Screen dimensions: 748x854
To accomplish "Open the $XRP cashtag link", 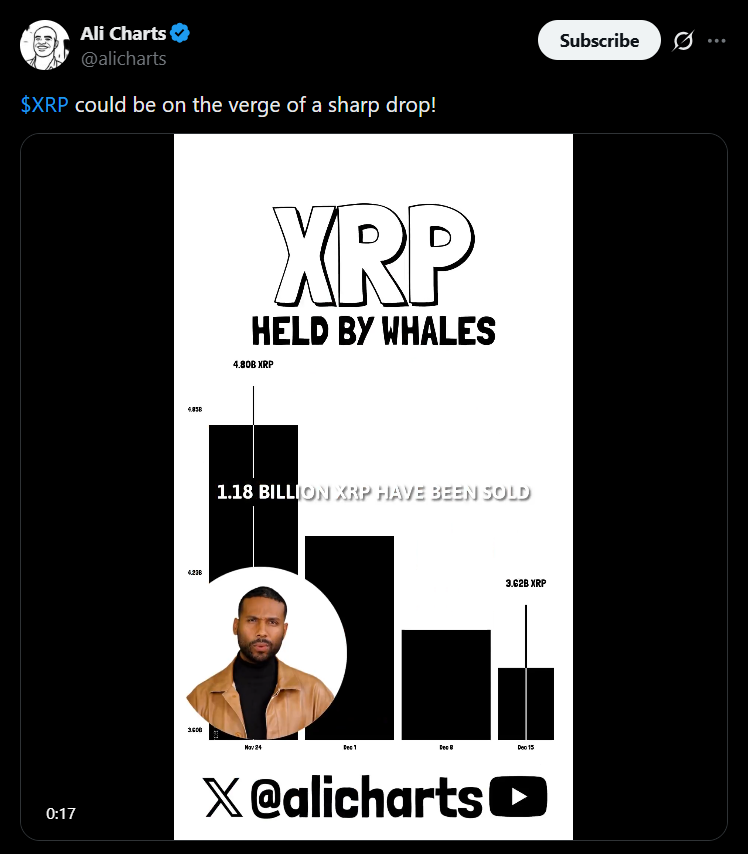I will (x=45, y=105).
